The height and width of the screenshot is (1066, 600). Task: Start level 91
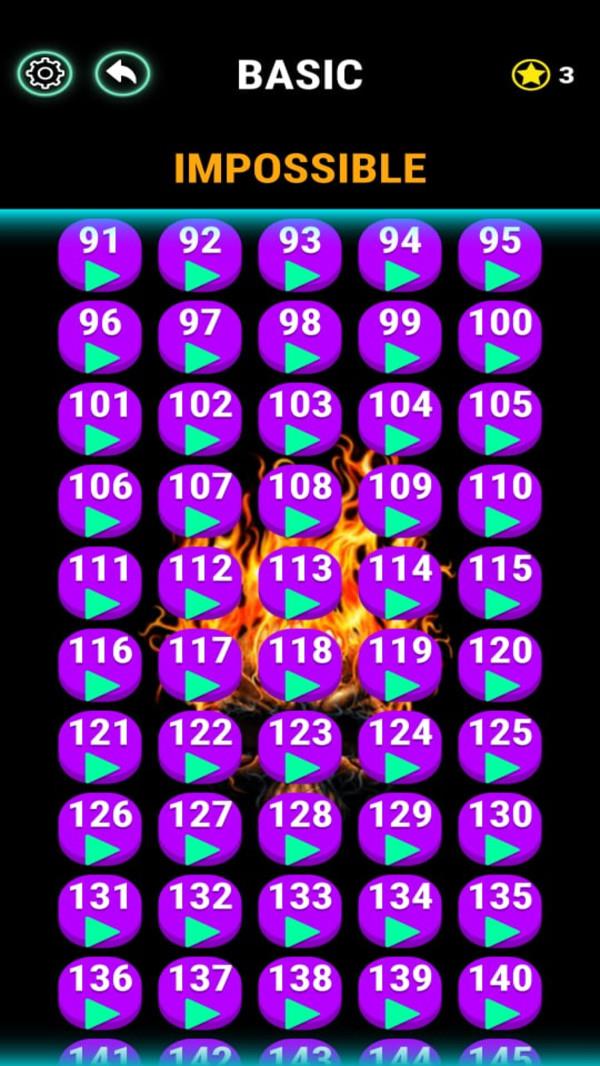[100, 257]
